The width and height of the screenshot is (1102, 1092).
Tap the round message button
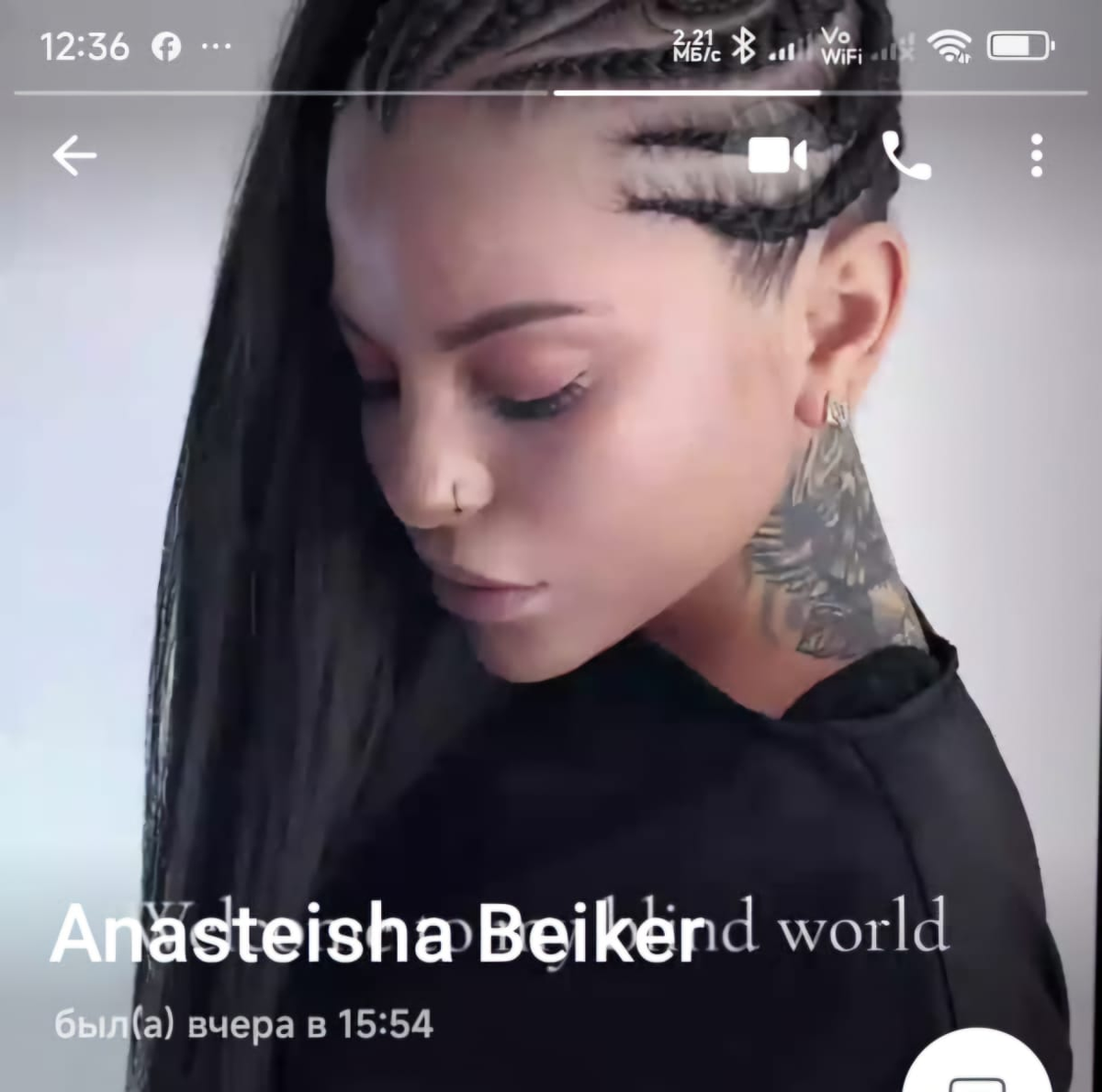[977, 1070]
